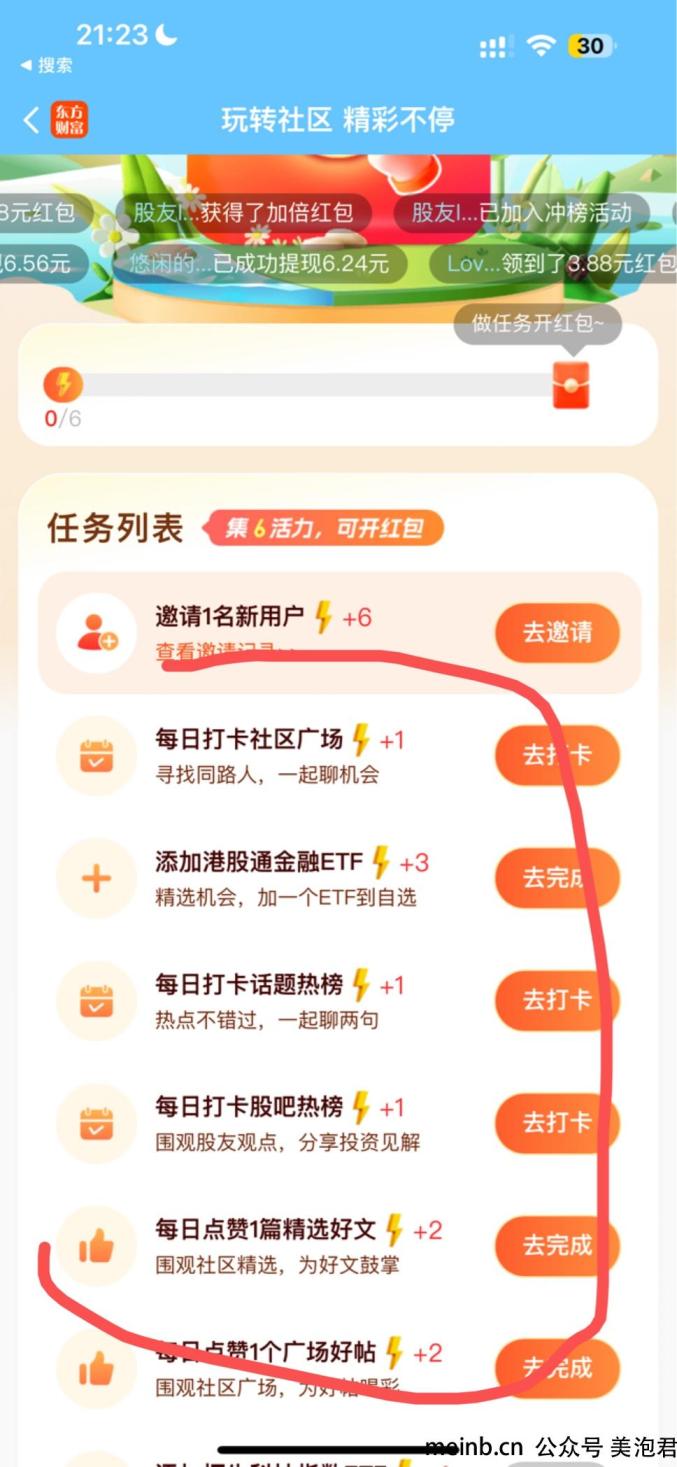677x1467 pixels.
Task: Tap 去邀请 to invite a new user
Action: coord(557,632)
